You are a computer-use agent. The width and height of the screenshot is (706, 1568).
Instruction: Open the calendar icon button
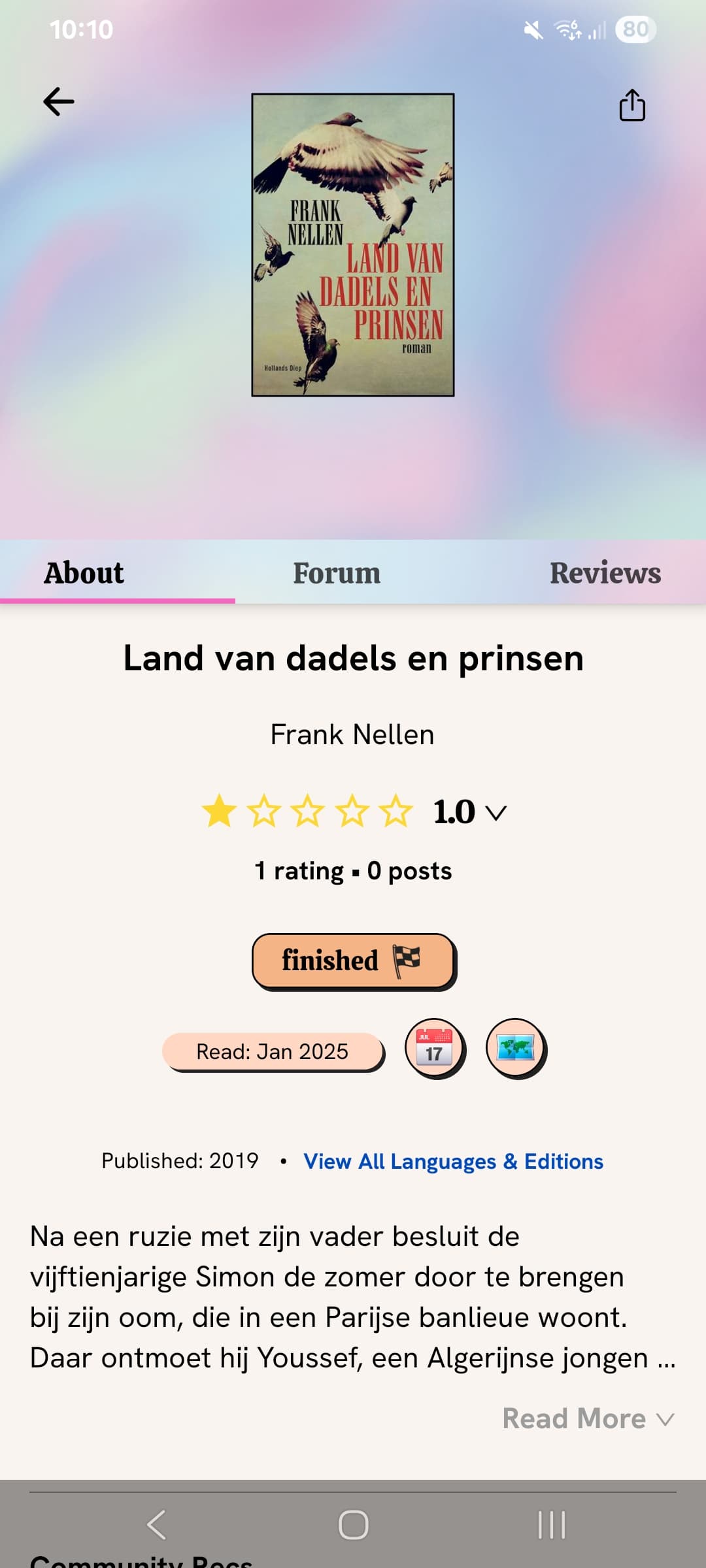point(435,1048)
